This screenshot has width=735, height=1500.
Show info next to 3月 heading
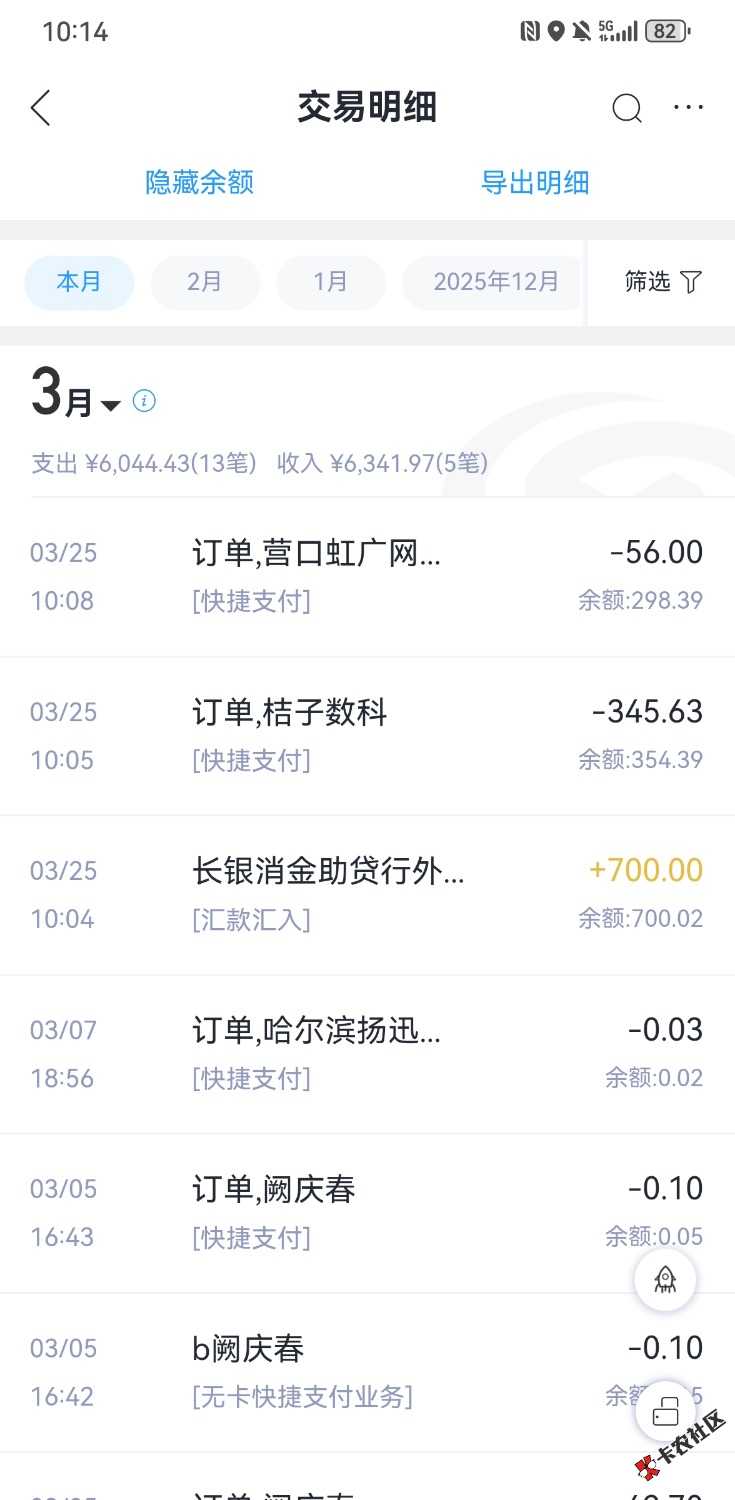[x=145, y=401]
